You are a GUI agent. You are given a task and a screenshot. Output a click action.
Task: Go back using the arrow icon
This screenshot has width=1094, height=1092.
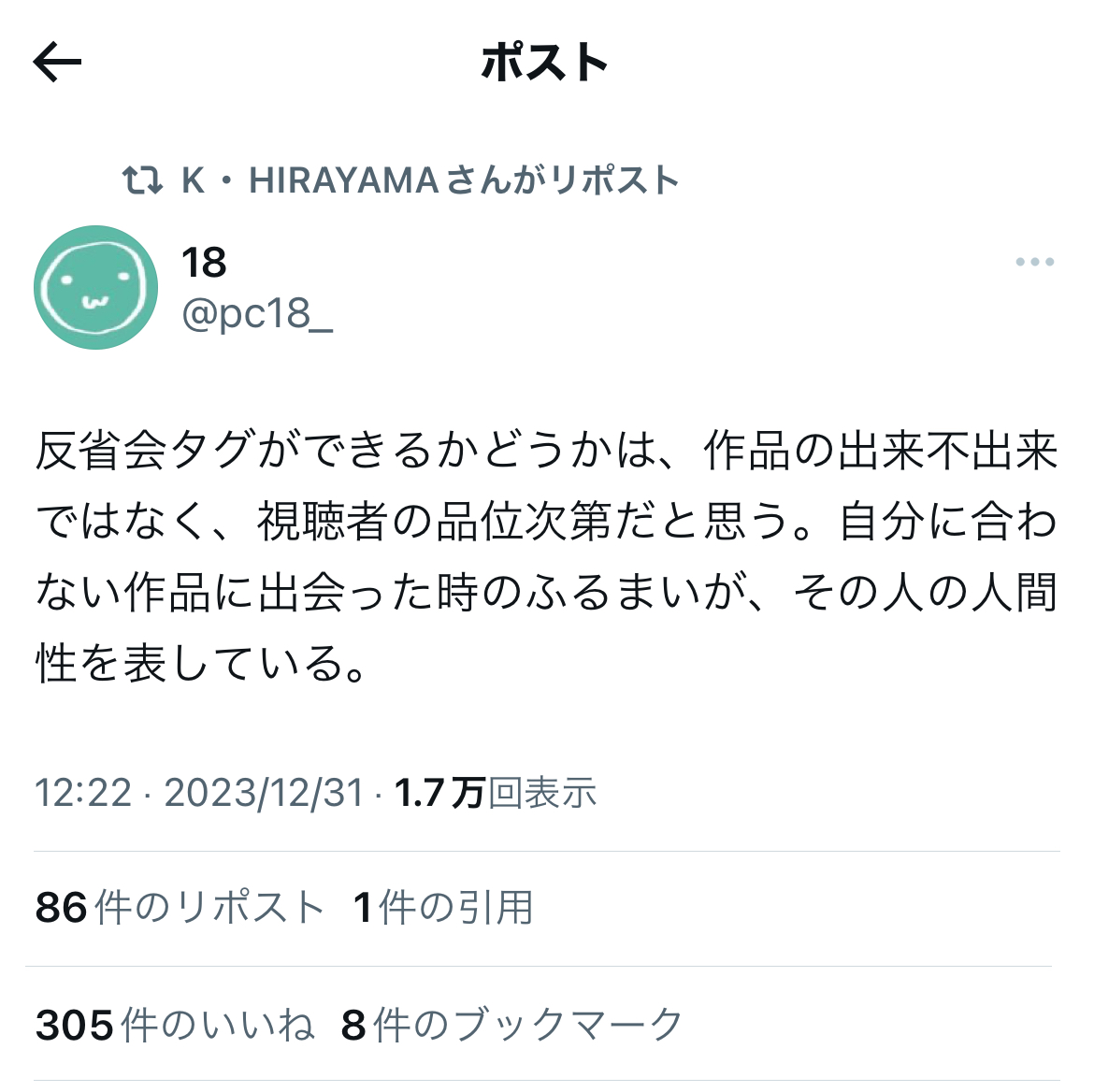58,63
